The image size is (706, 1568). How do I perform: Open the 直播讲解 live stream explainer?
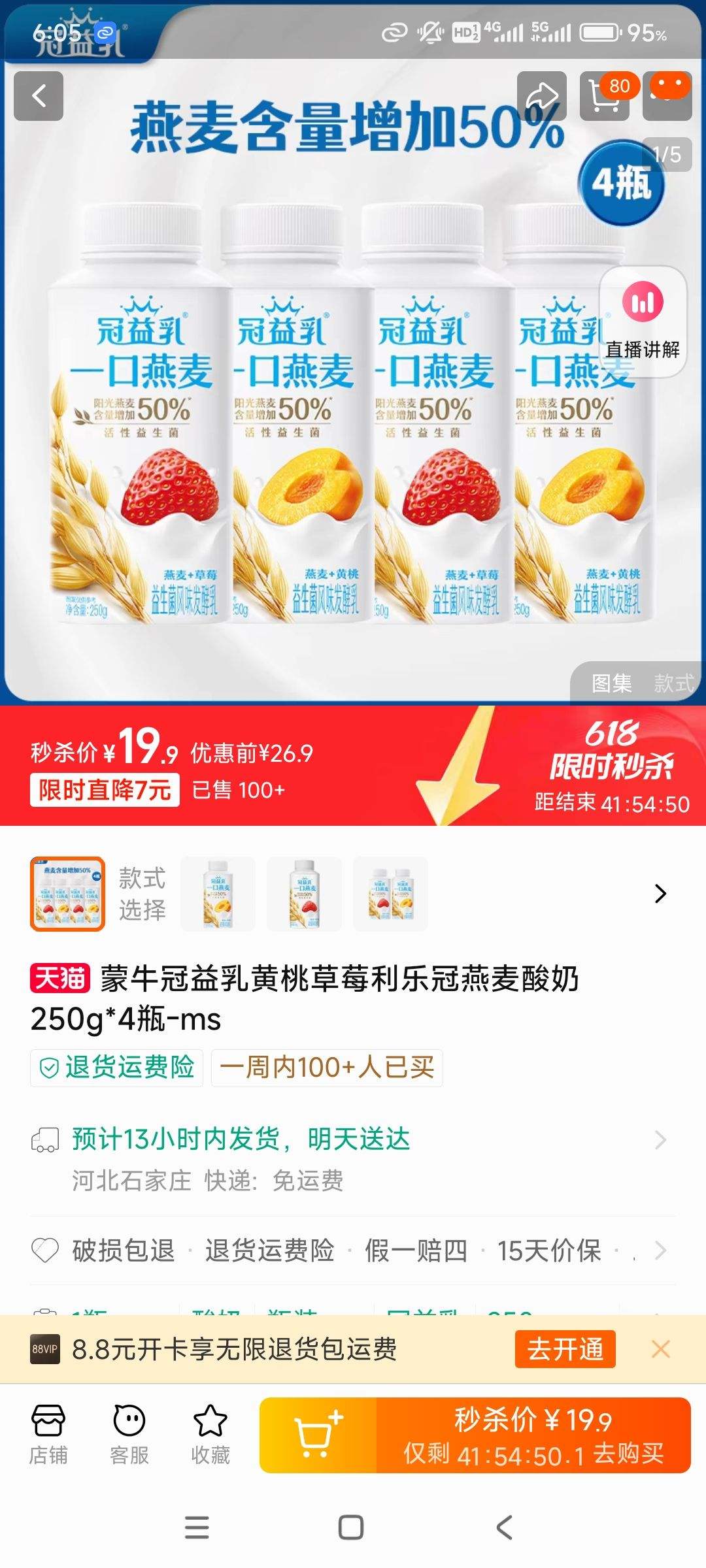(644, 320)
